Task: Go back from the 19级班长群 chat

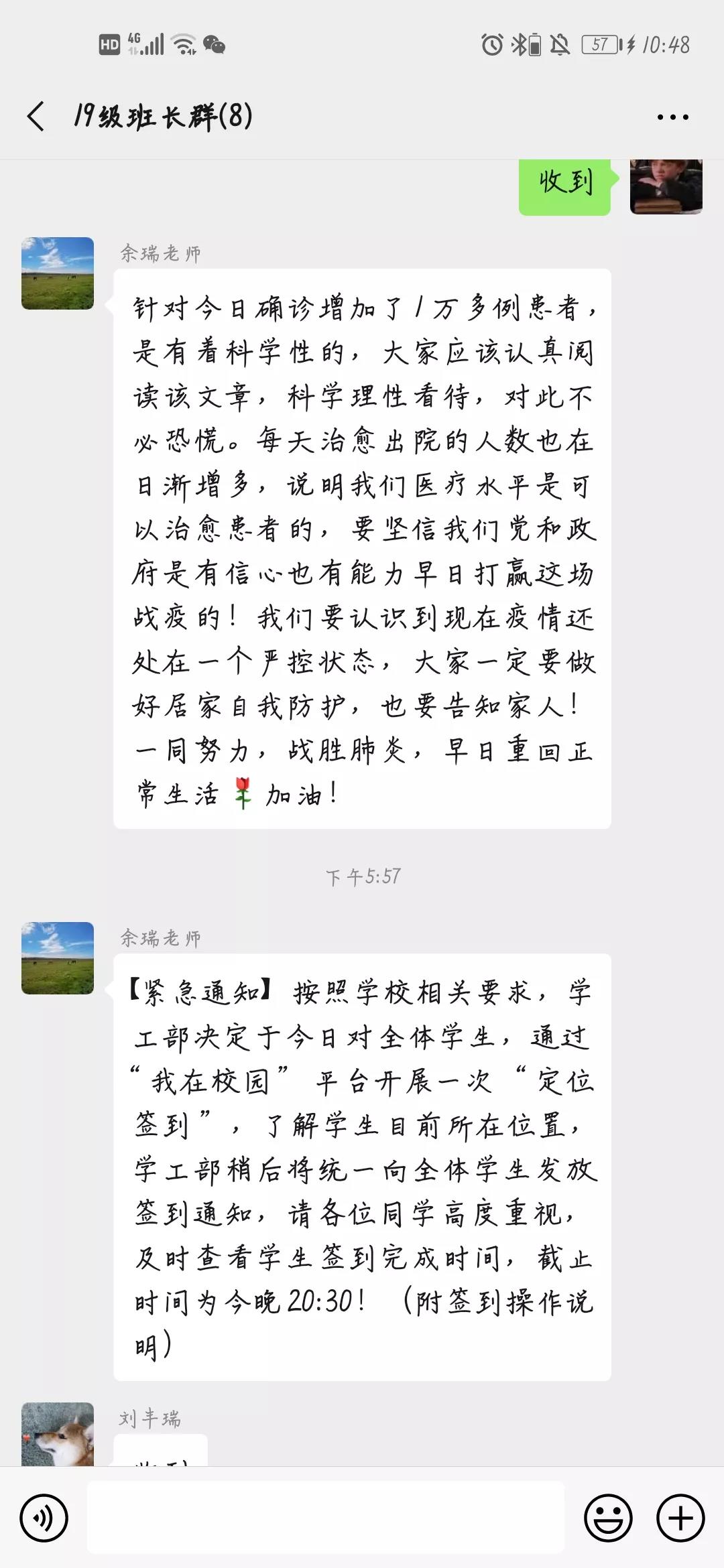Action: [36, 117]
